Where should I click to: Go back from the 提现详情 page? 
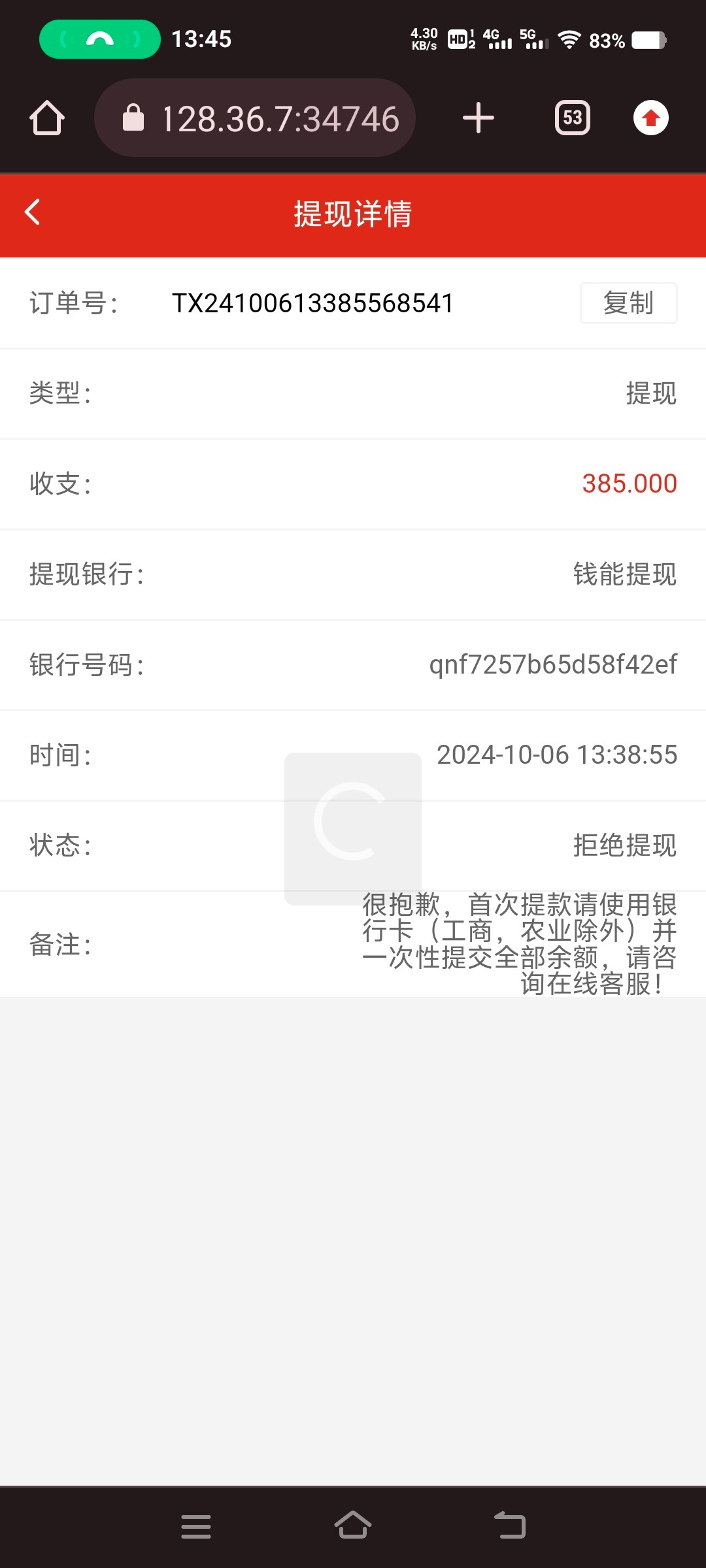pyautogui.click(x=32, y=212)
